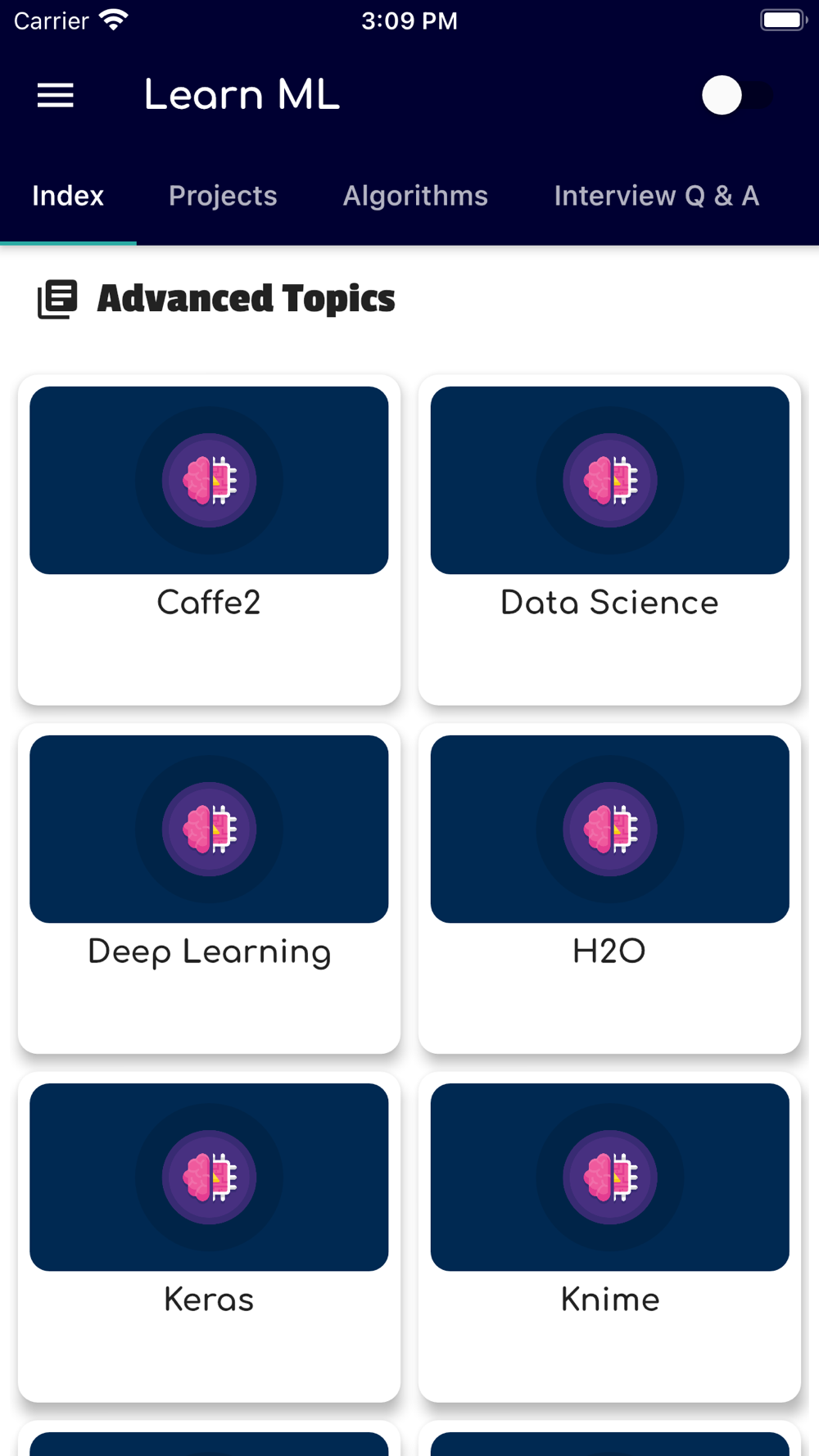The image size is (819, 1456).
Task: Open the hamburger drawer menu
Action: [x=56, y=96]
